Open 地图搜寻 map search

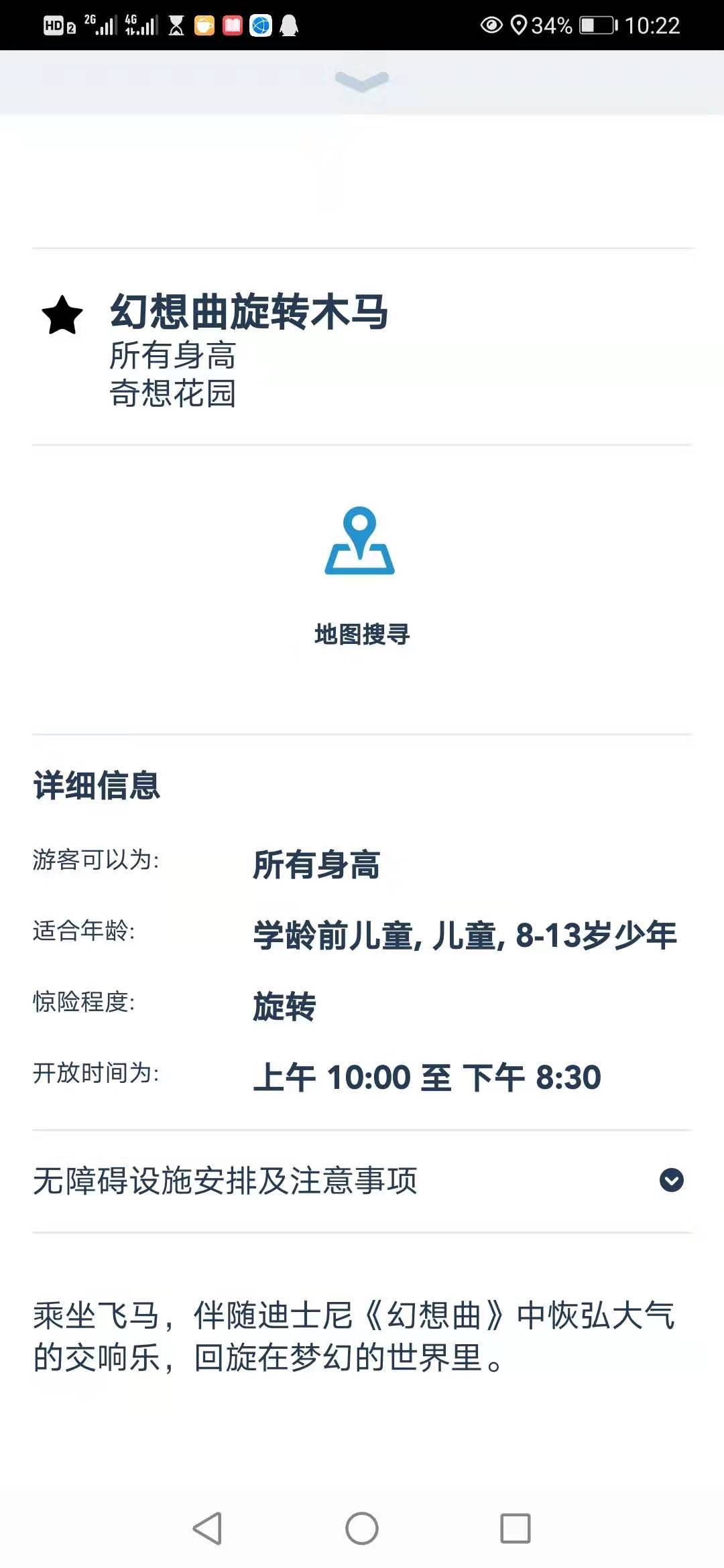click(361, 576)
